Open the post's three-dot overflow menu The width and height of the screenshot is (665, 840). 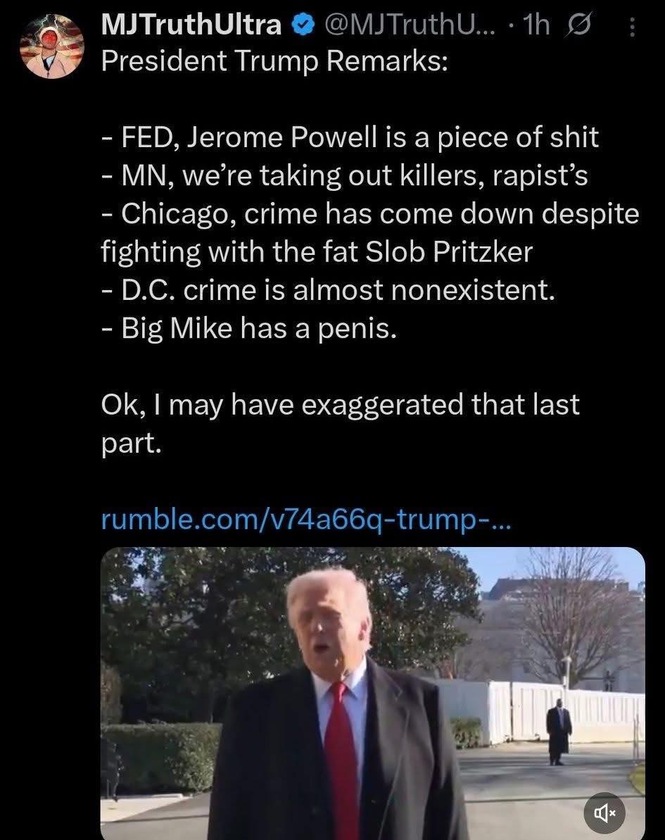[632, 27]
